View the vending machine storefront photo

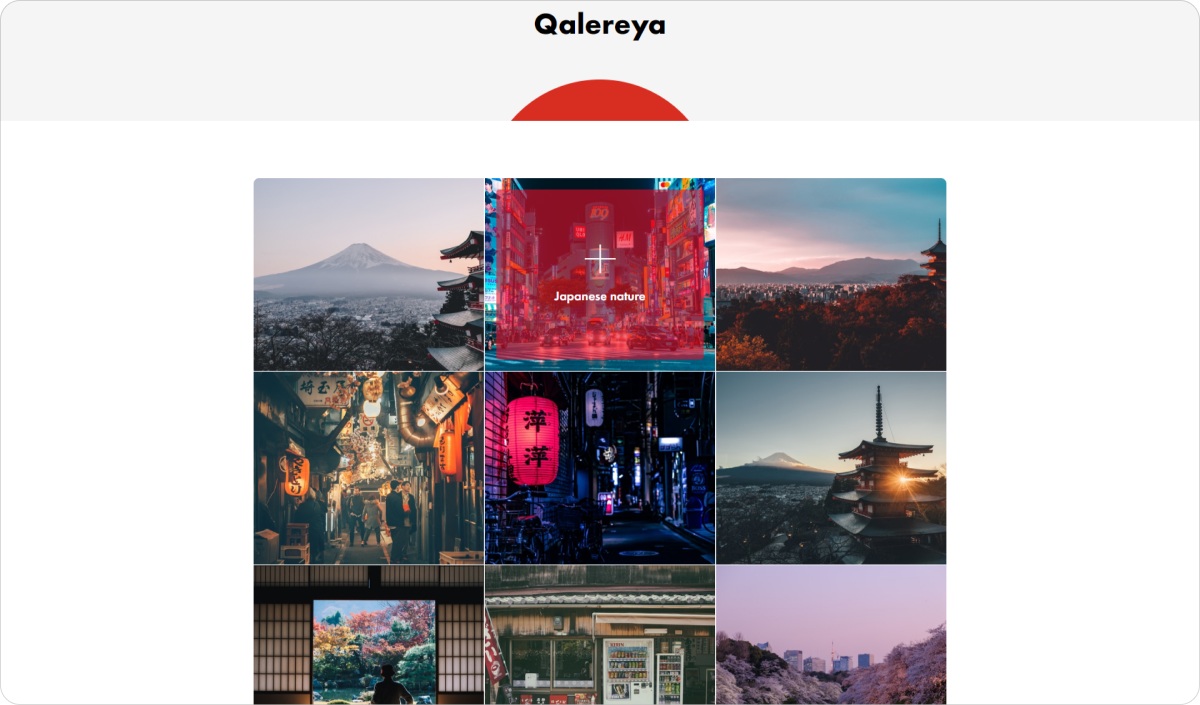(x=600, y=636)
